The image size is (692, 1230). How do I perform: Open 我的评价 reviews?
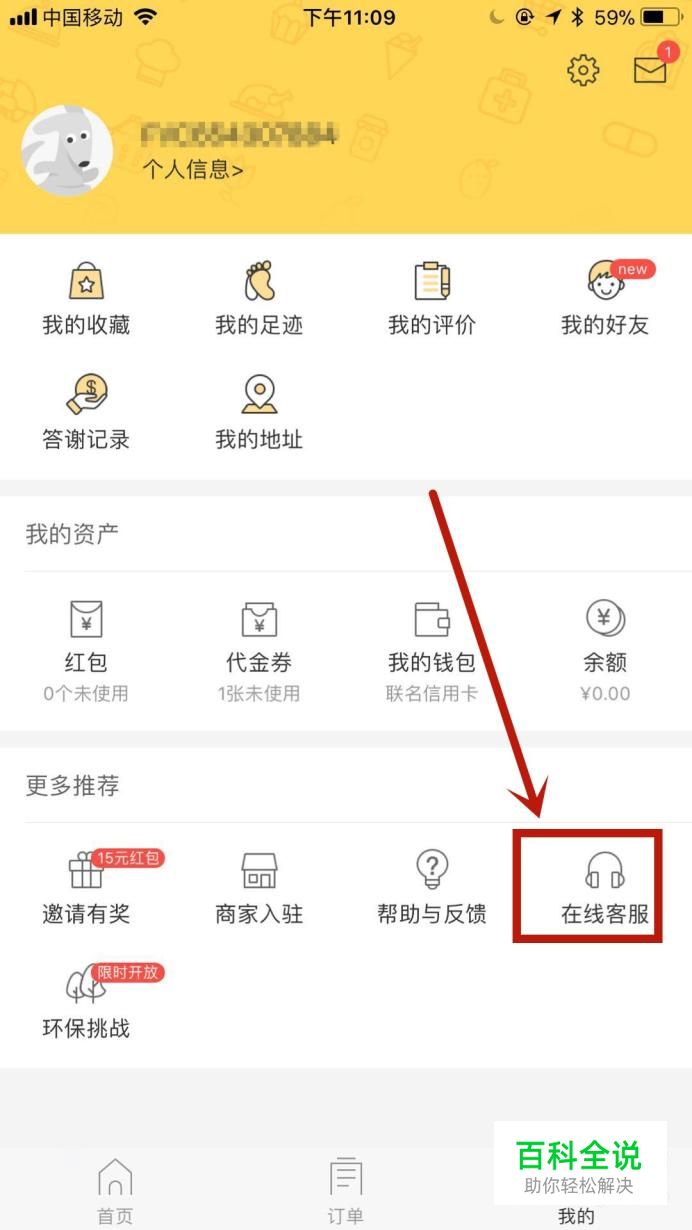[x=432, y=299]
